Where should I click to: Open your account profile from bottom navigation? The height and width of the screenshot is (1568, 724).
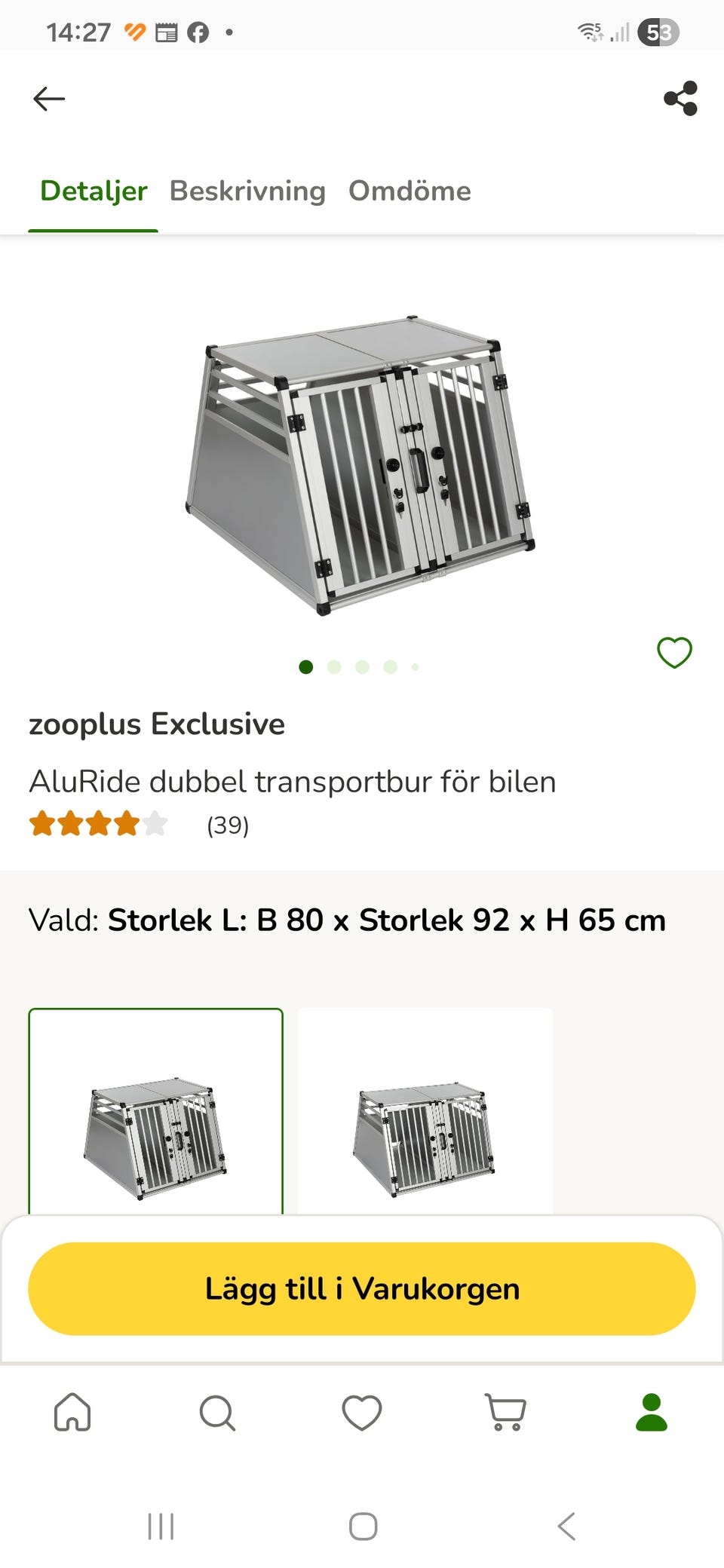(652, 1413)
